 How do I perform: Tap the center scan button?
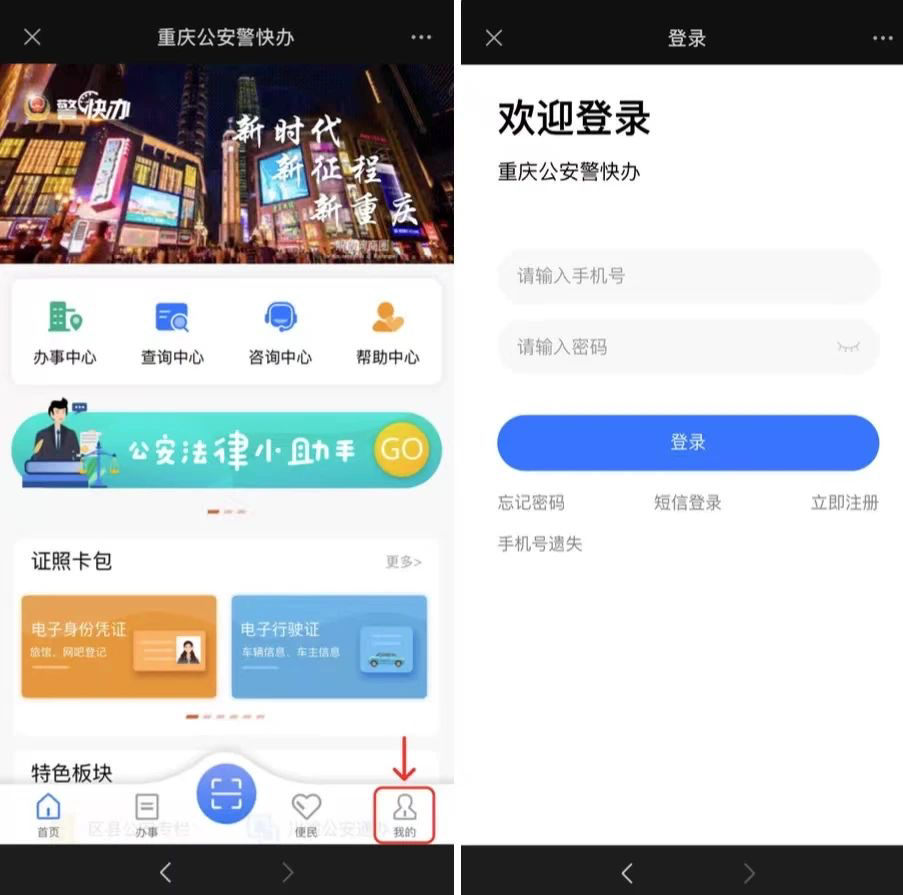click(x=226, y=794)
